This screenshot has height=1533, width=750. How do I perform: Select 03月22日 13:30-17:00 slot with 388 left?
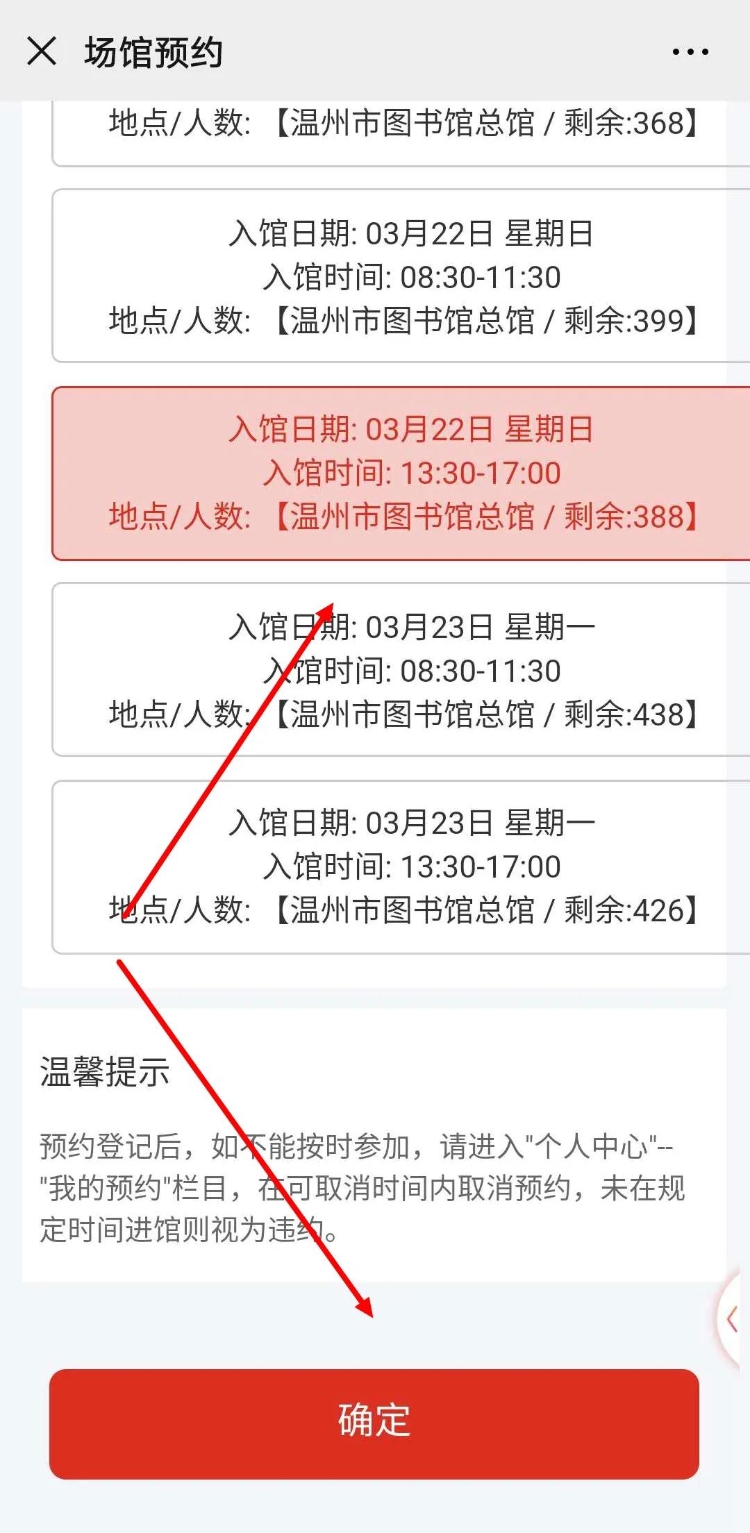pyautogui.click(x=402, y=473)
